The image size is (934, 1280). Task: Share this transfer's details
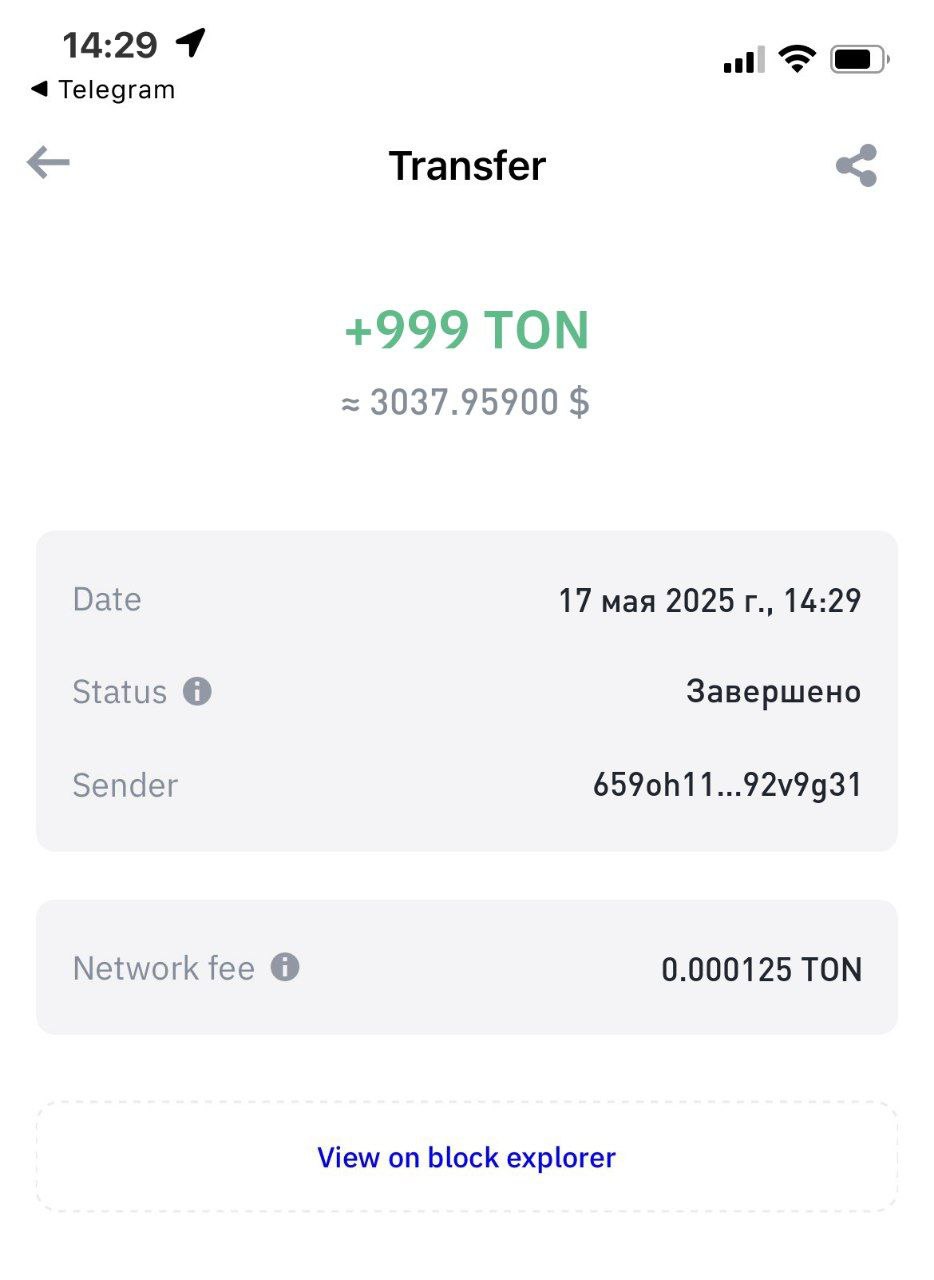click(x=856, y=166)
